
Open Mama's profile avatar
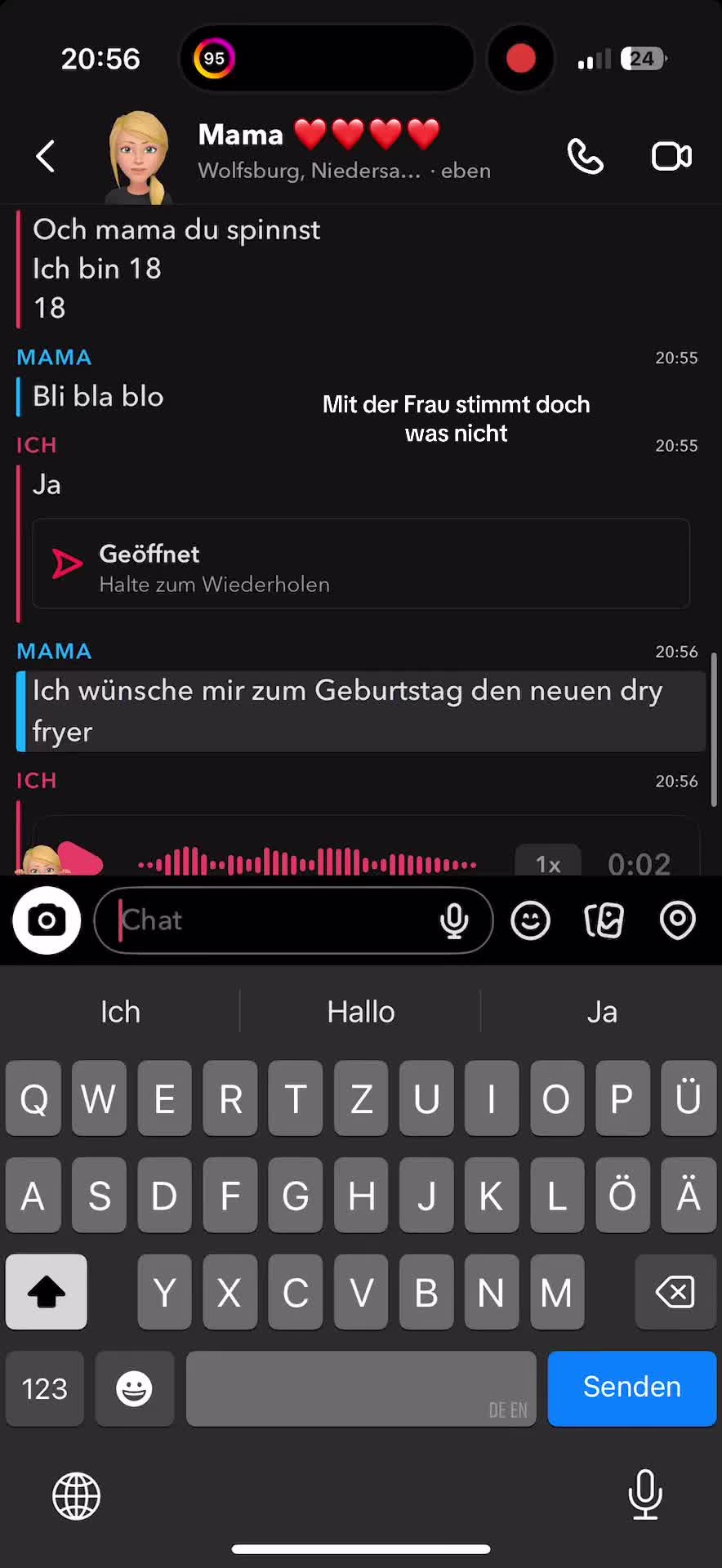tap(139, 158)
